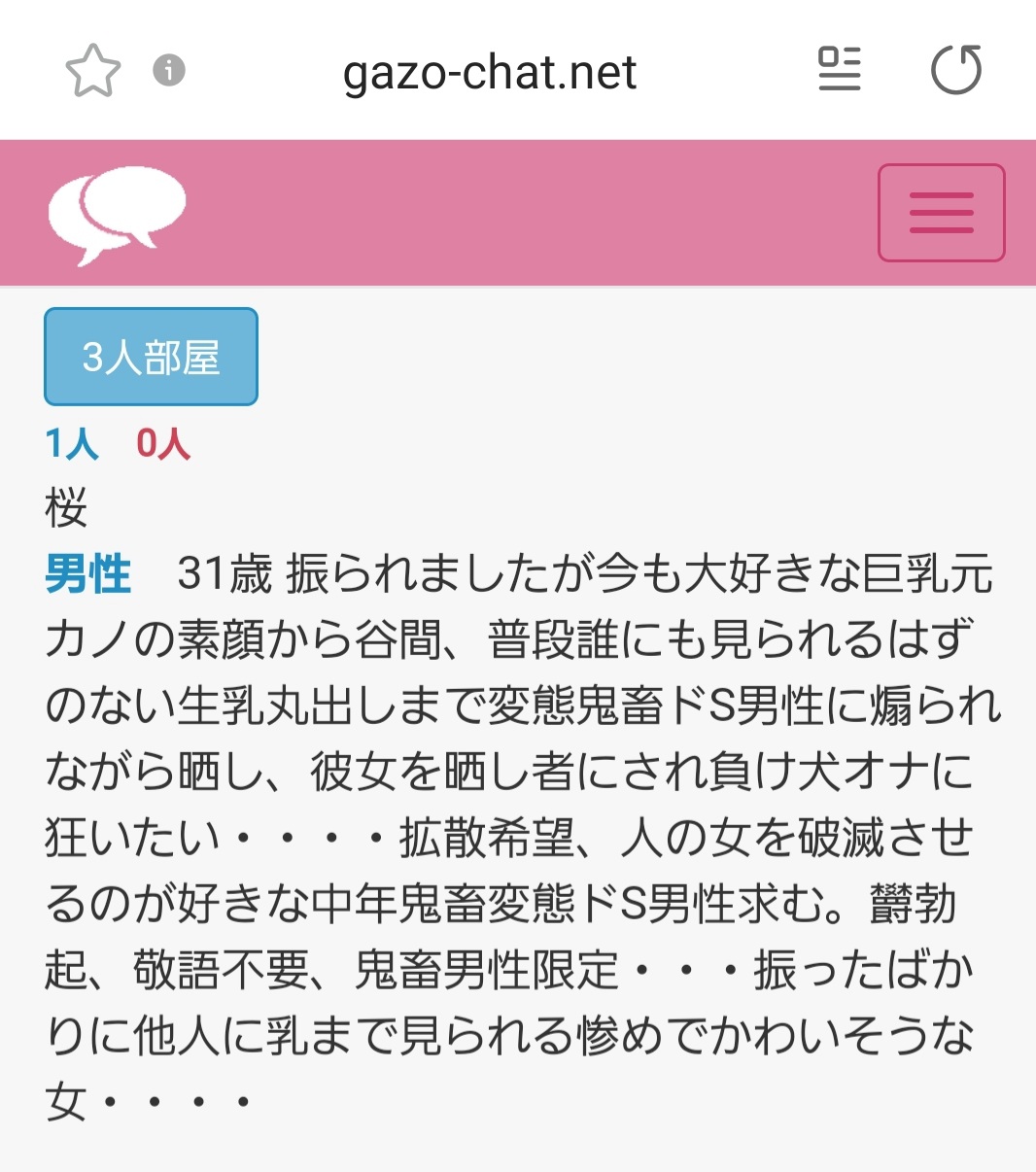Bookmark this page with the star icon
The image size is (1036, 1172).
coord(92,71)
